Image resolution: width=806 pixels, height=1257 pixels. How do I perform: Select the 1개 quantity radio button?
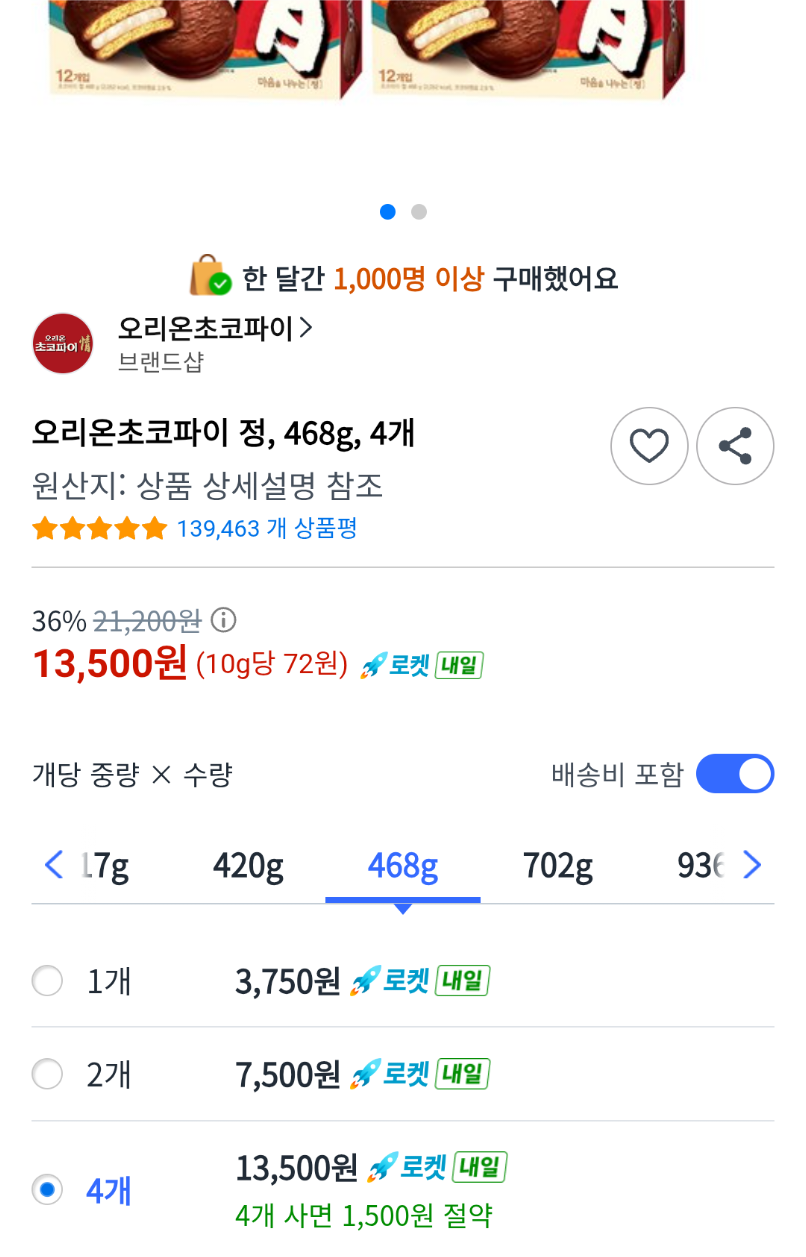coord(47,981)
